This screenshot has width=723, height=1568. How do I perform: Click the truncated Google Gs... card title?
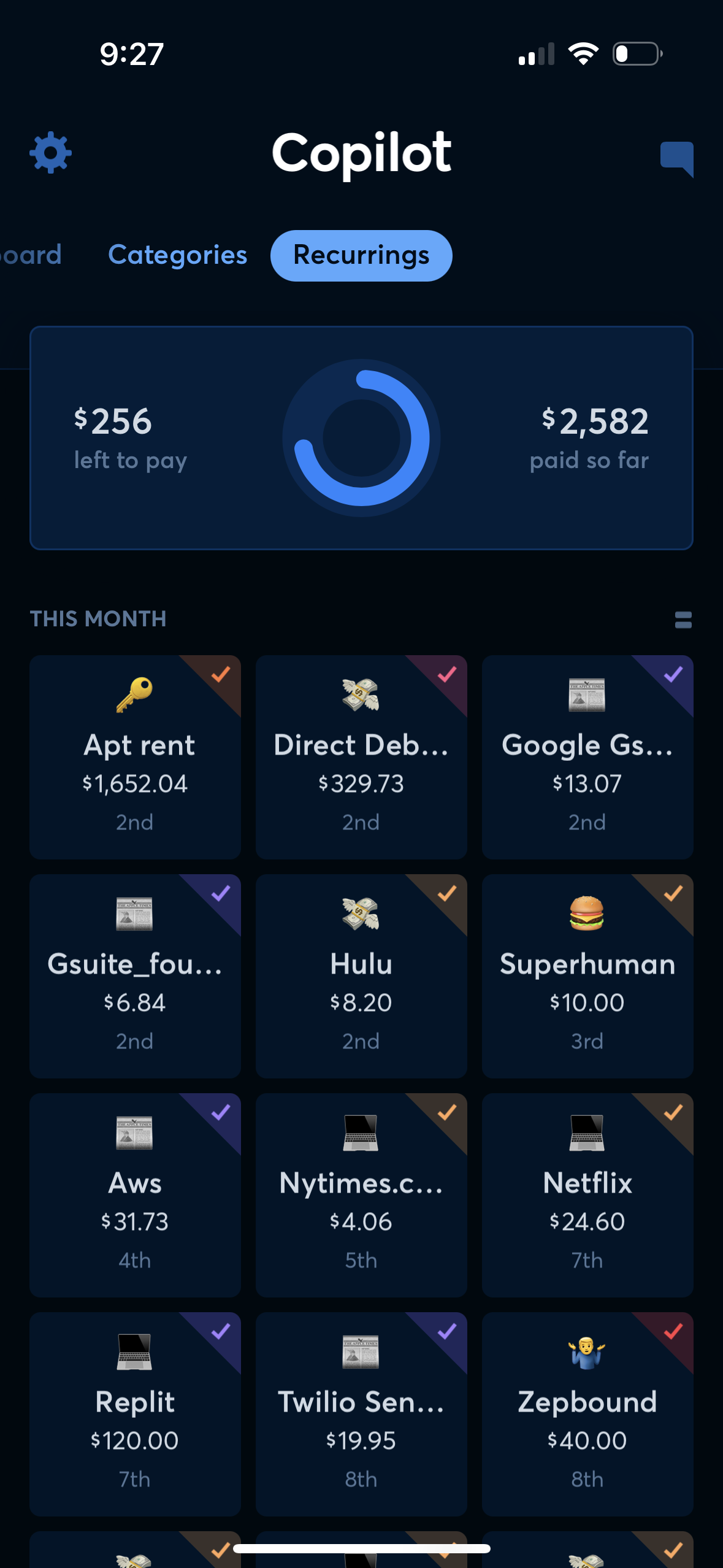pos(587,745)
